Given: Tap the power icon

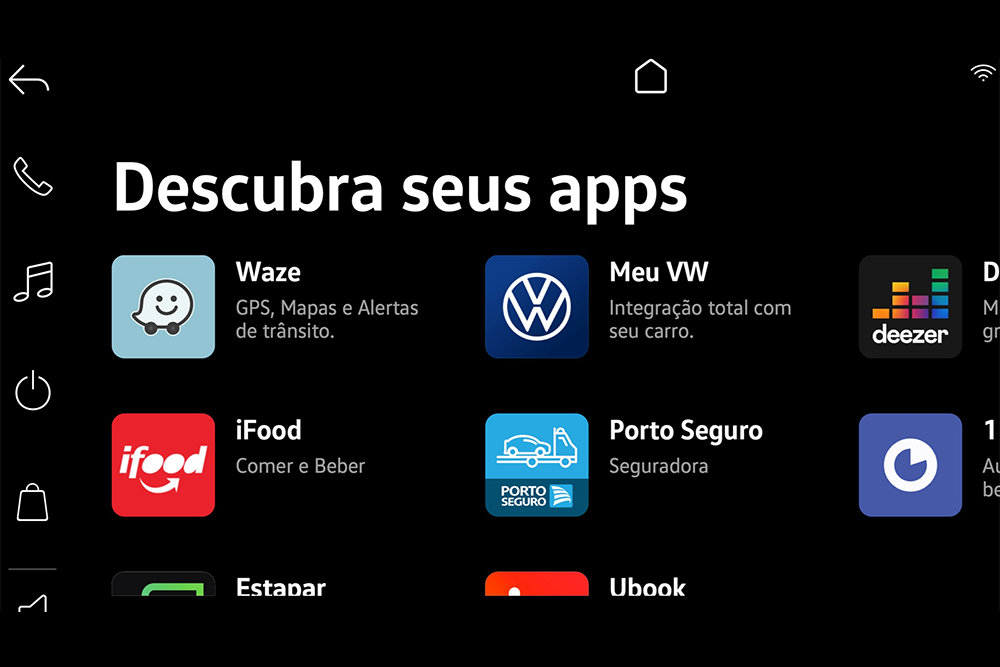Looking at the screenshot, I should pyautogui.click(x=33, y=390).
